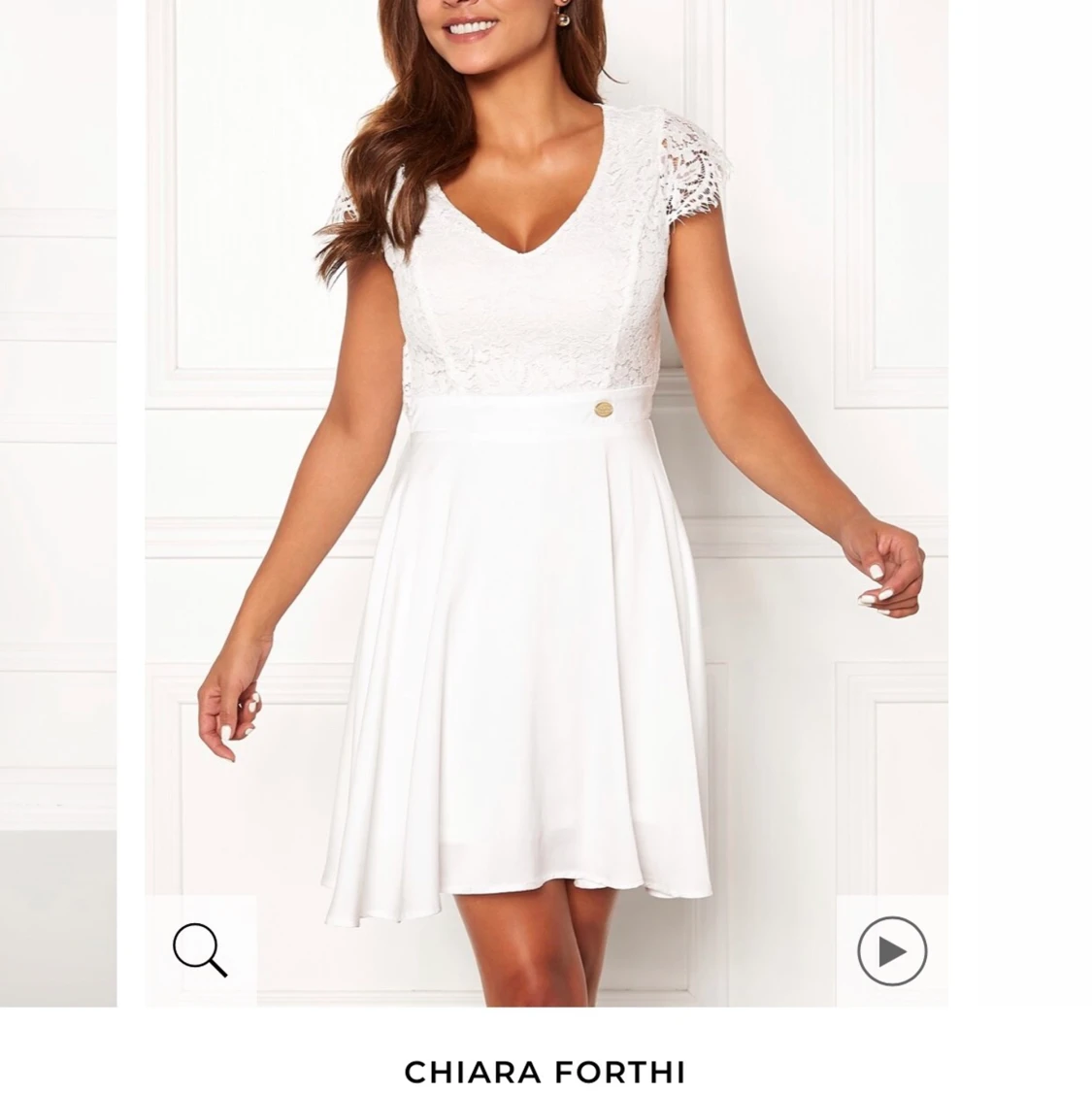Play the product video
The image size is (1092, 1093).
tap(891, 951)
